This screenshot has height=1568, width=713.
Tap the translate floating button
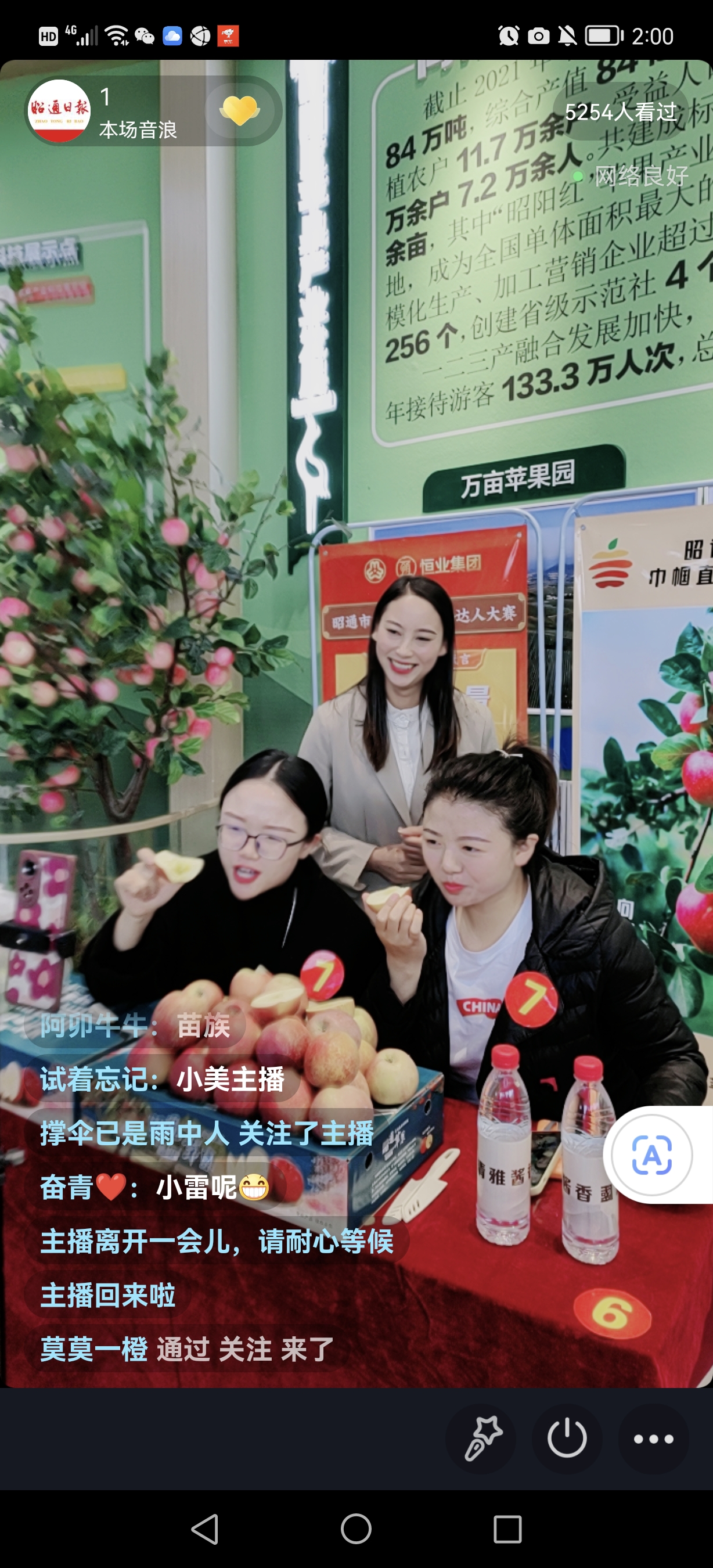click(x=652, y=1155)
